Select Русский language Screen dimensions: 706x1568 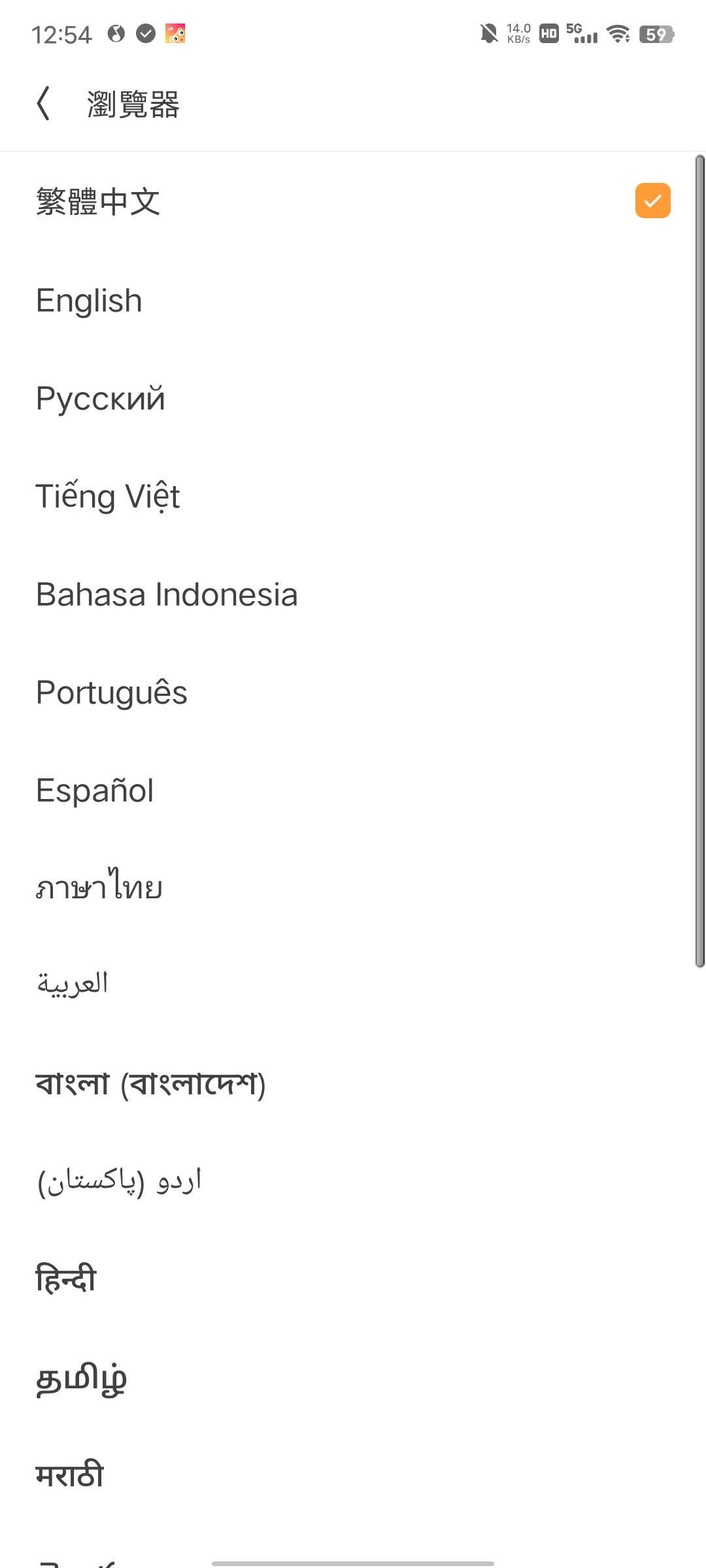pos(101,399)
